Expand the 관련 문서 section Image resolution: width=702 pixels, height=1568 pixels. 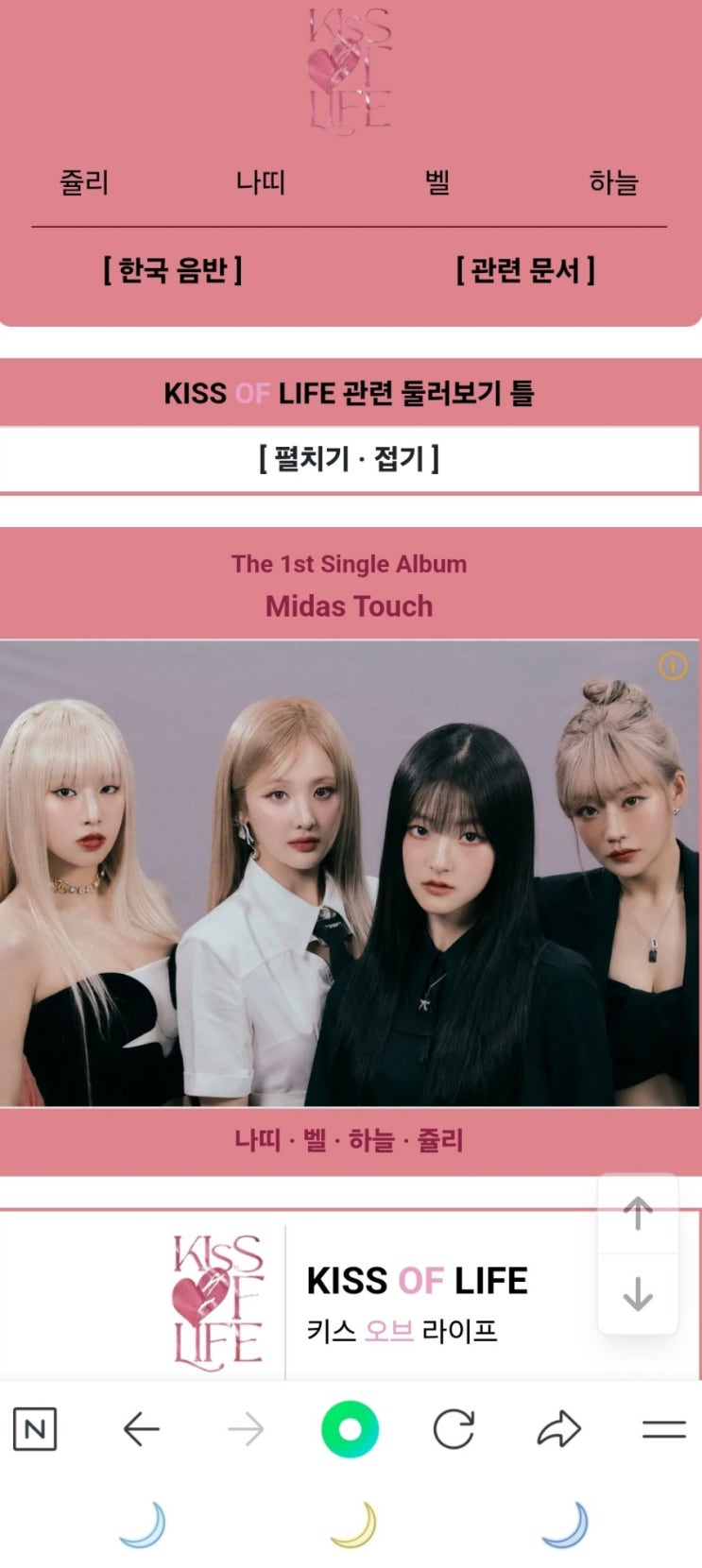[525, 270]
